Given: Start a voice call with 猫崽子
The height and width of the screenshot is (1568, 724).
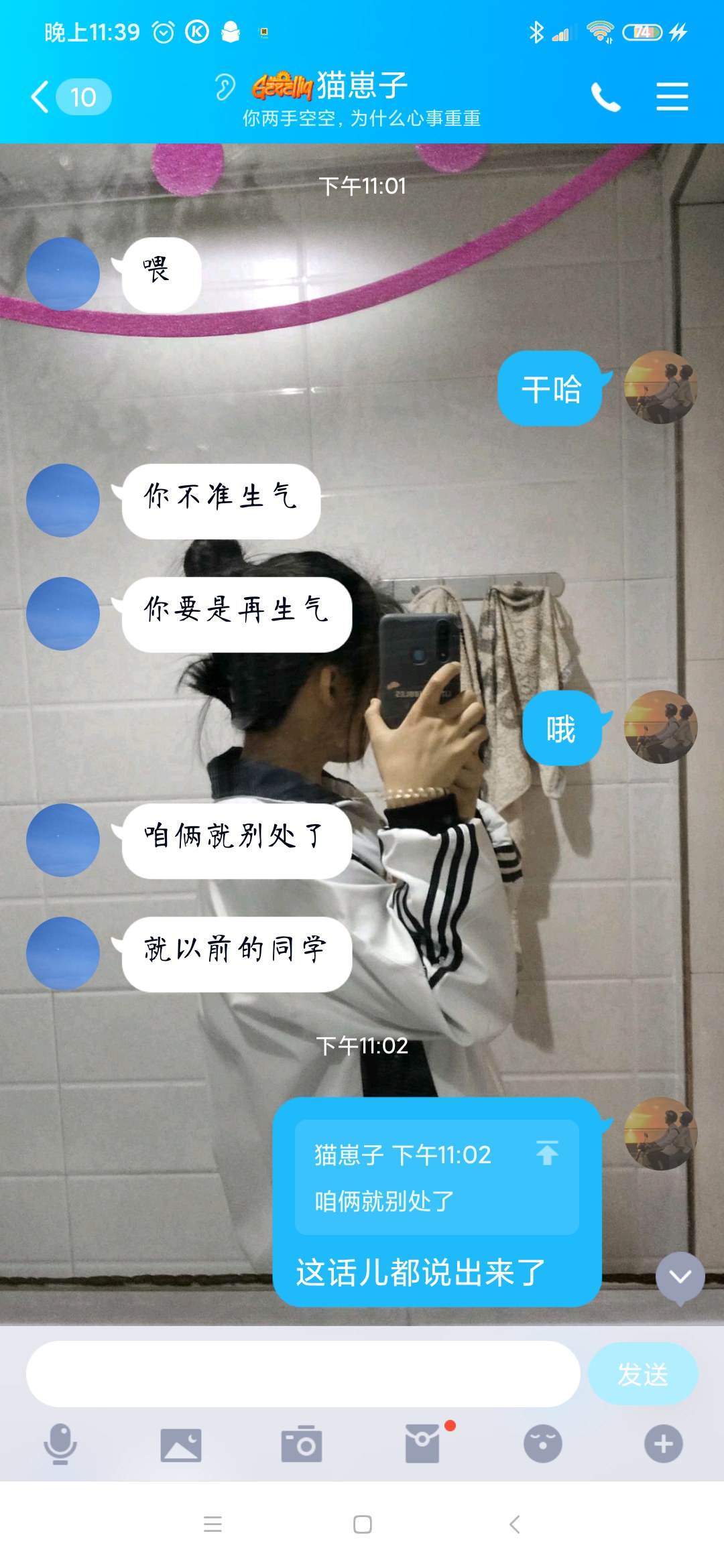Looking at the screenshot, I should (605, 97).
